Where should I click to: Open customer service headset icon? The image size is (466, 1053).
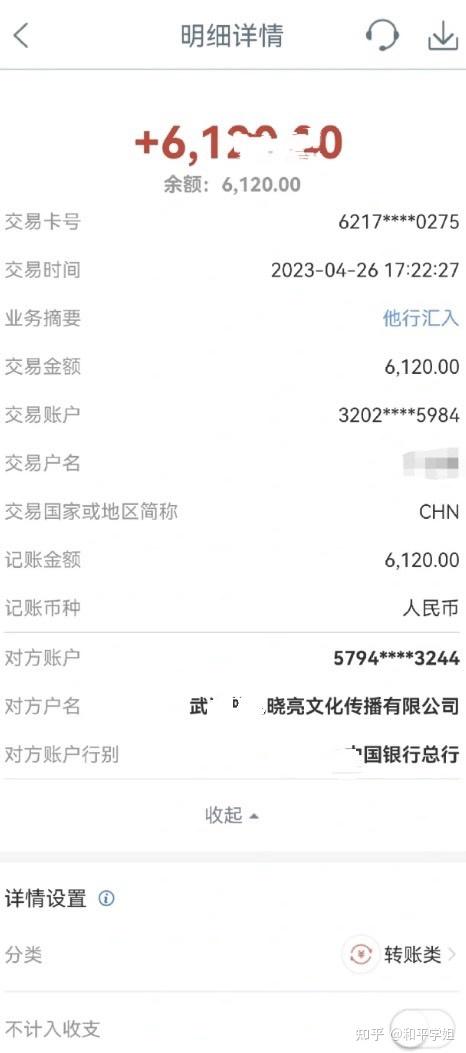[383, 34]
